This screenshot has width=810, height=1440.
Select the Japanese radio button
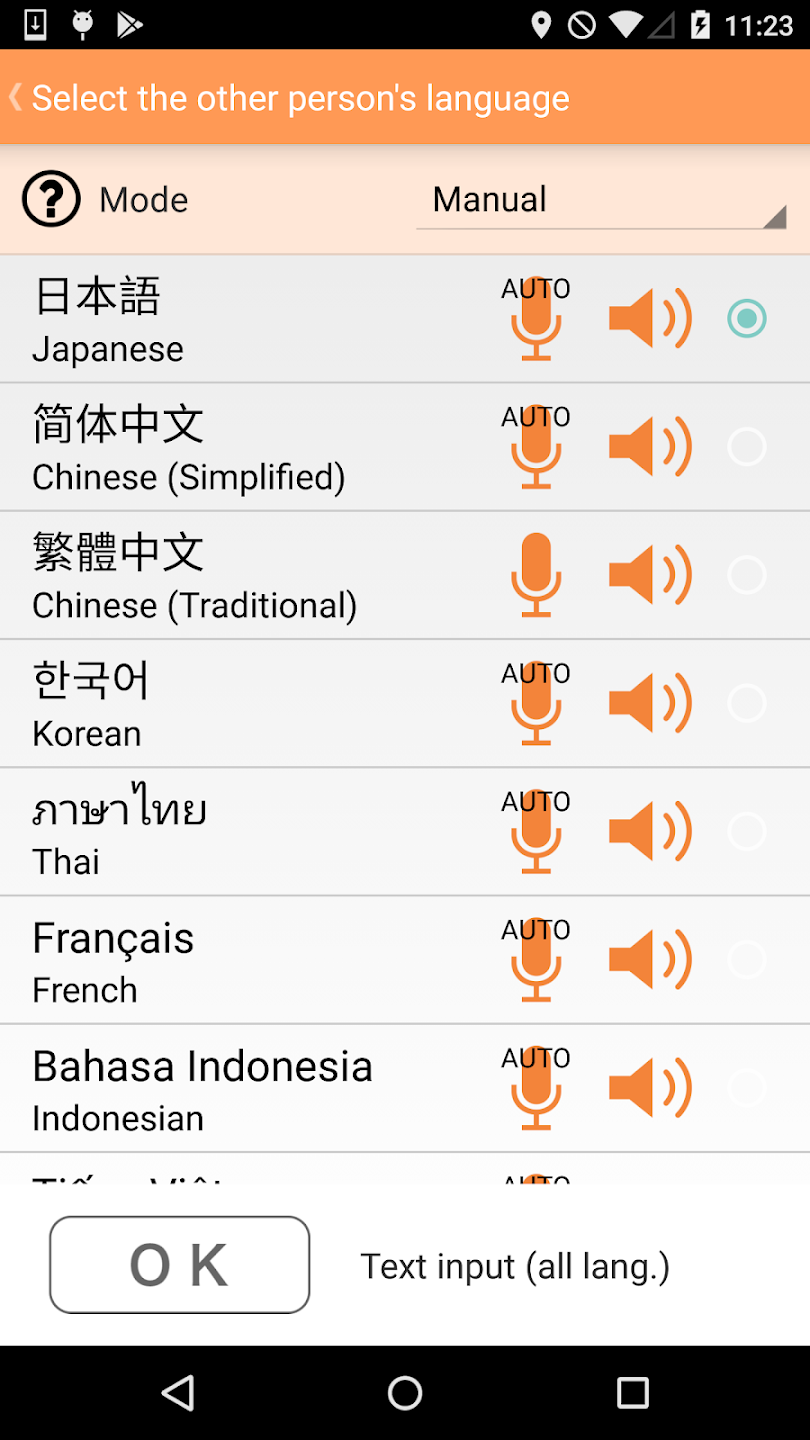747,319
